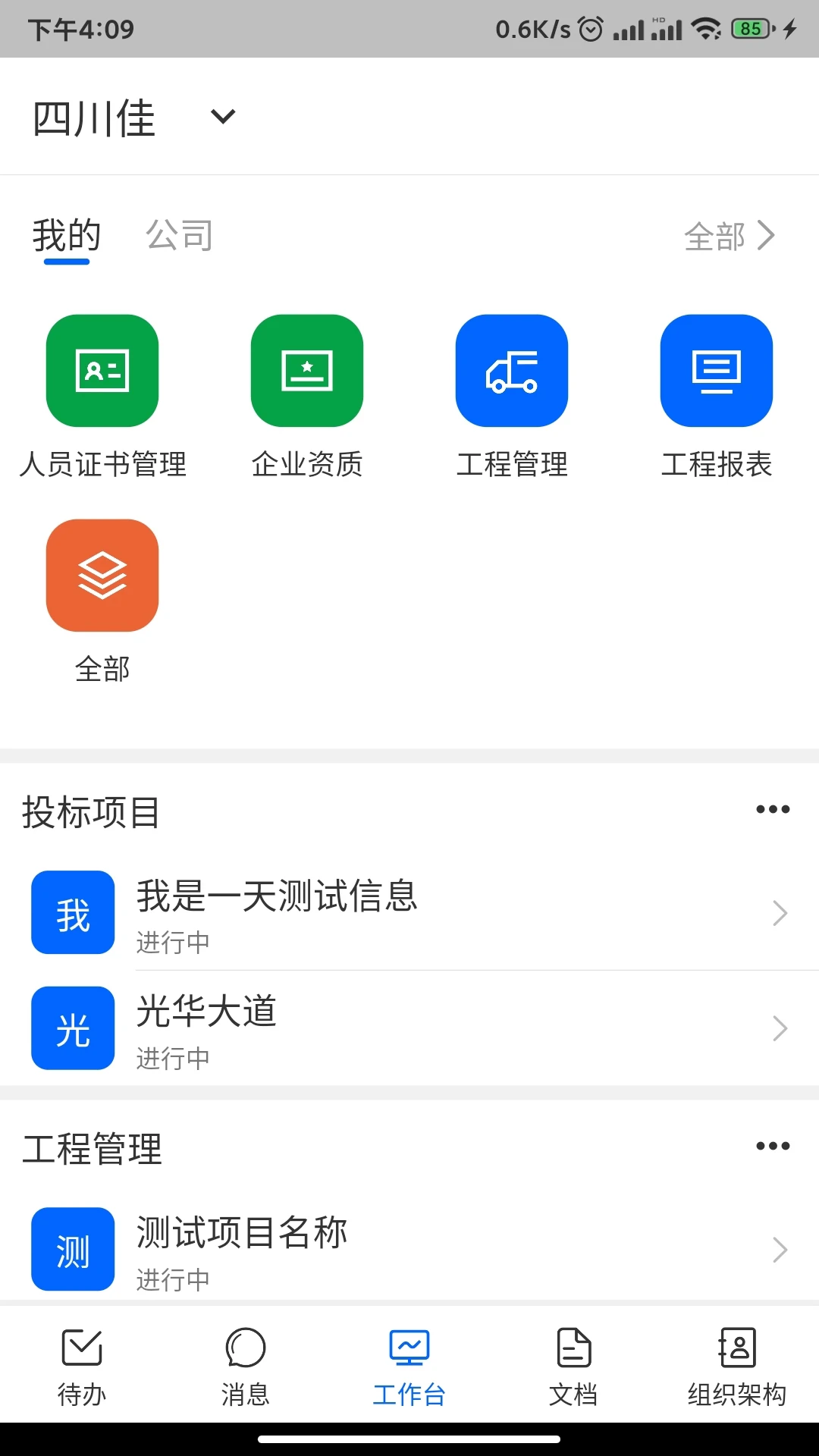Switch to the 公司 tab
The height and width of the screenshot is (1456, 819).
tap(179, 235)
